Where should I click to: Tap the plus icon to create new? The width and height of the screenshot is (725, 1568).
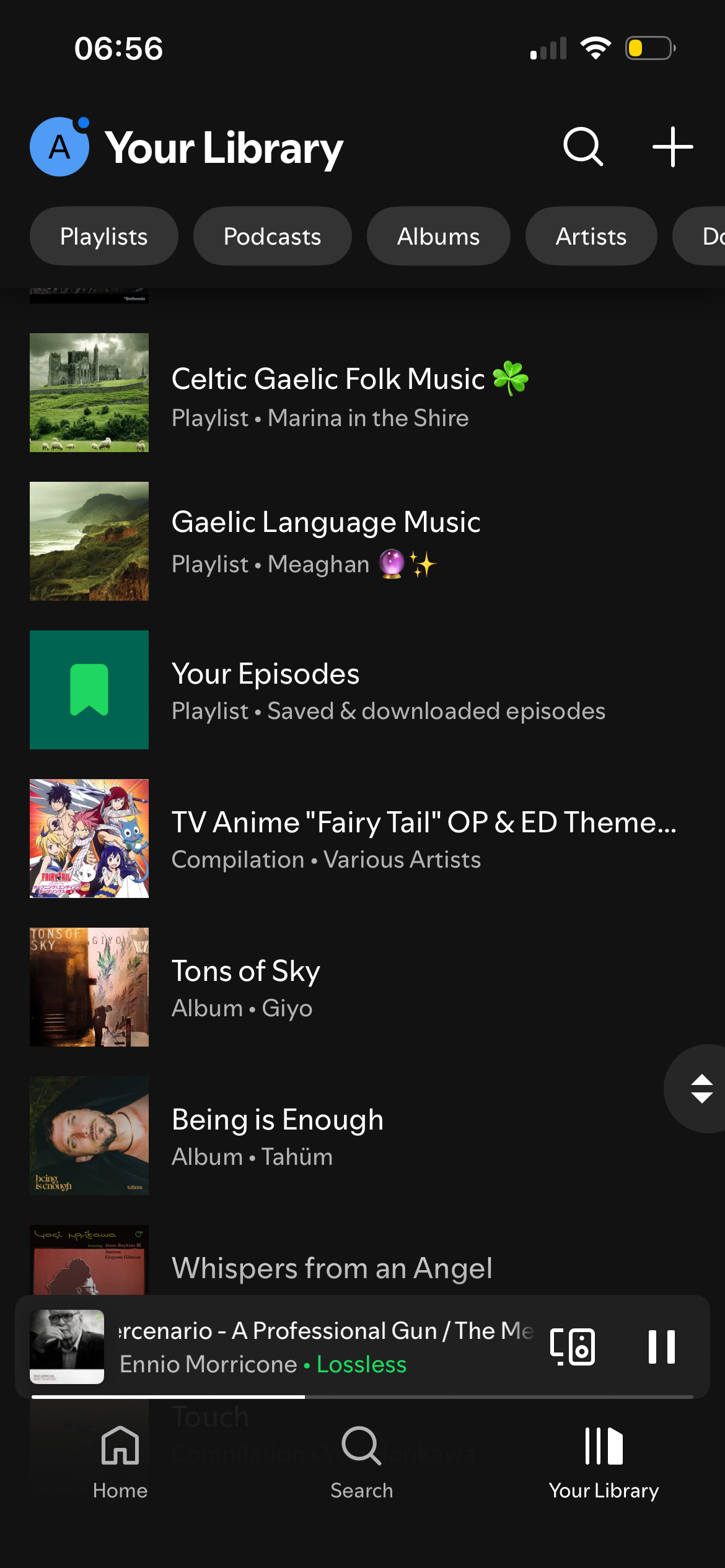pos(672,147)
